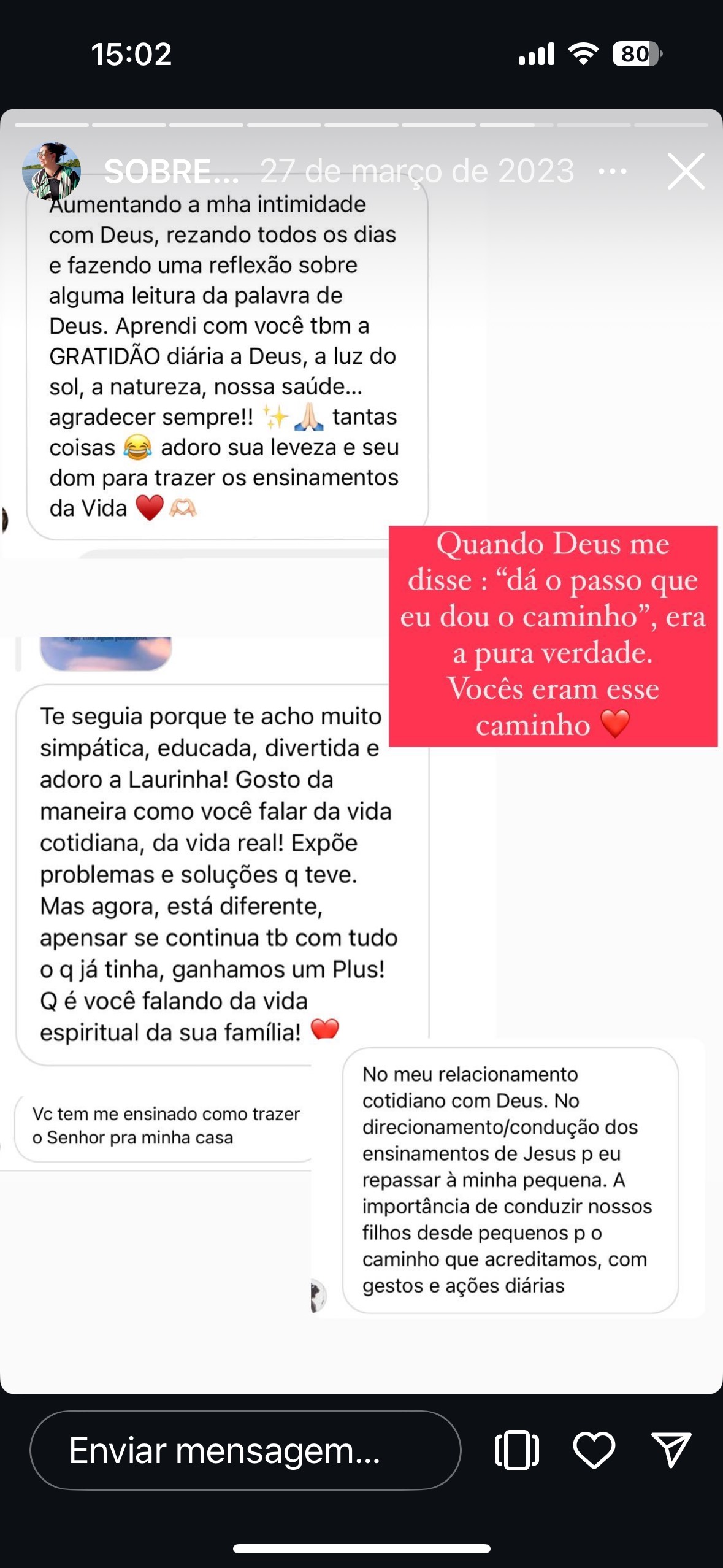The width and height of the screenshot is (723, 1568).
Task: Type a reply in Enviar mensagem field
Action: click(245, 1451)
